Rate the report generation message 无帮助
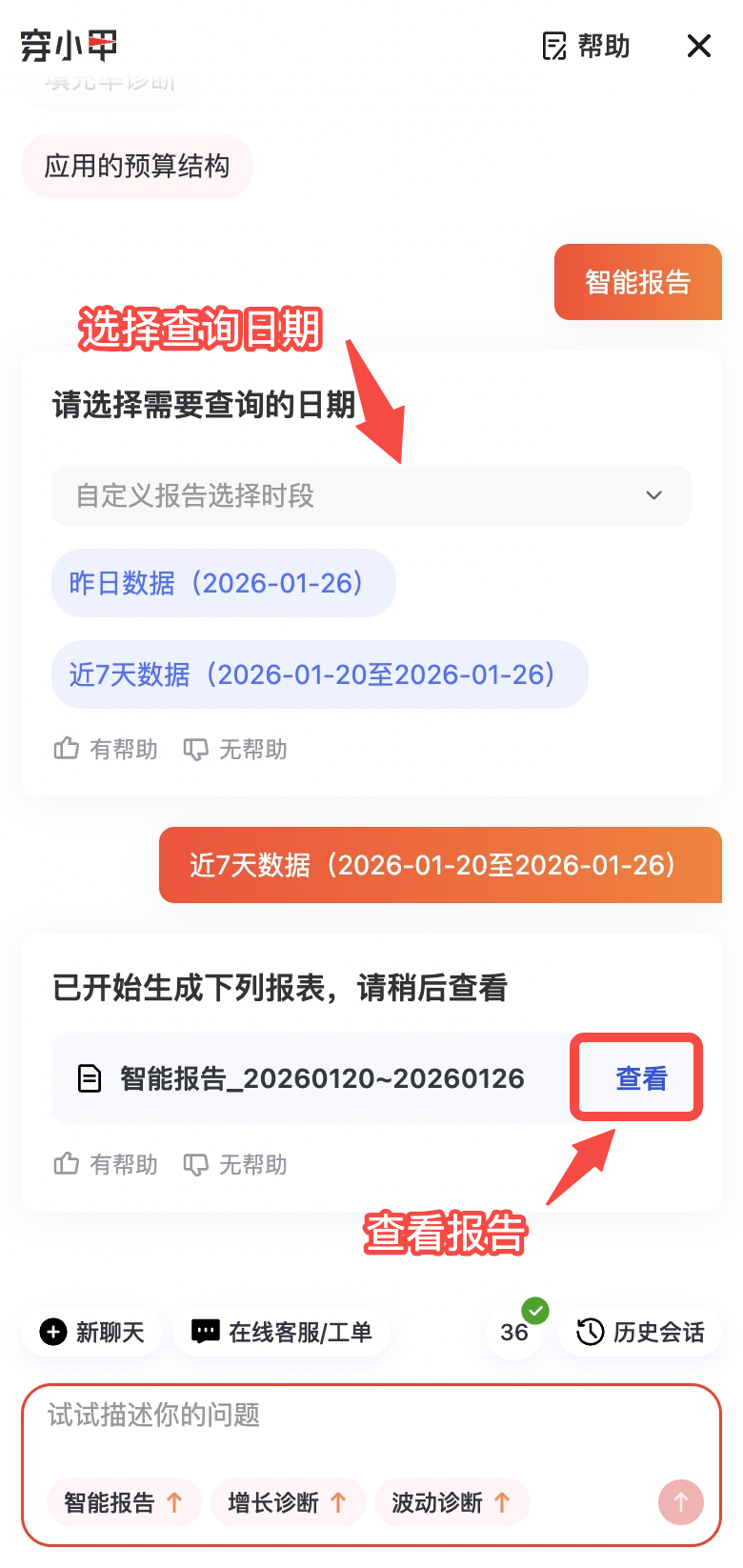This screenshot has height=1568, width=743. click(235, 1165)
